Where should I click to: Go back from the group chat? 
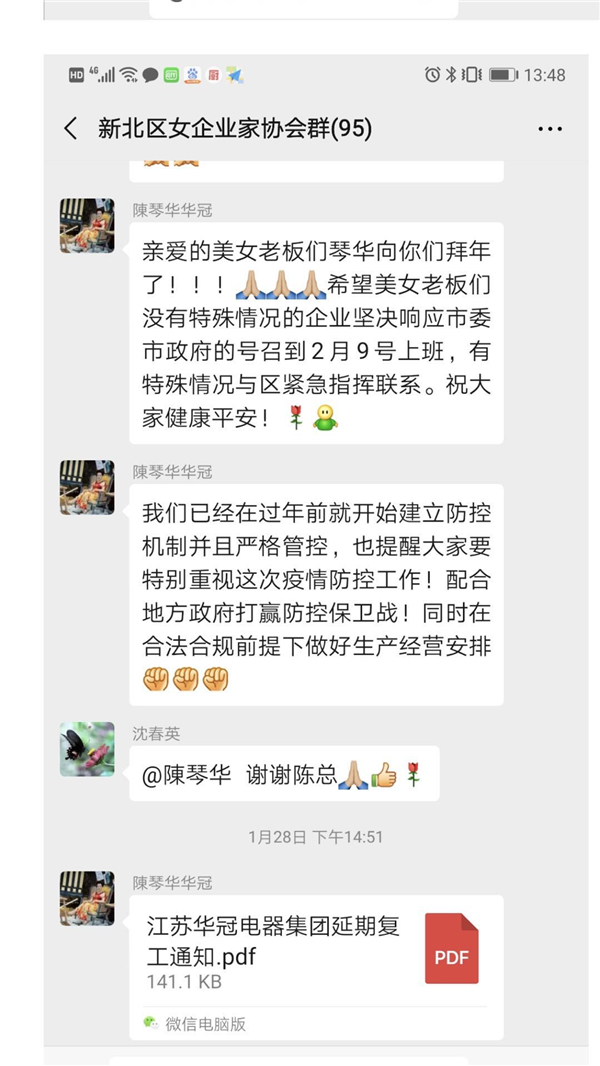(71, 128)
